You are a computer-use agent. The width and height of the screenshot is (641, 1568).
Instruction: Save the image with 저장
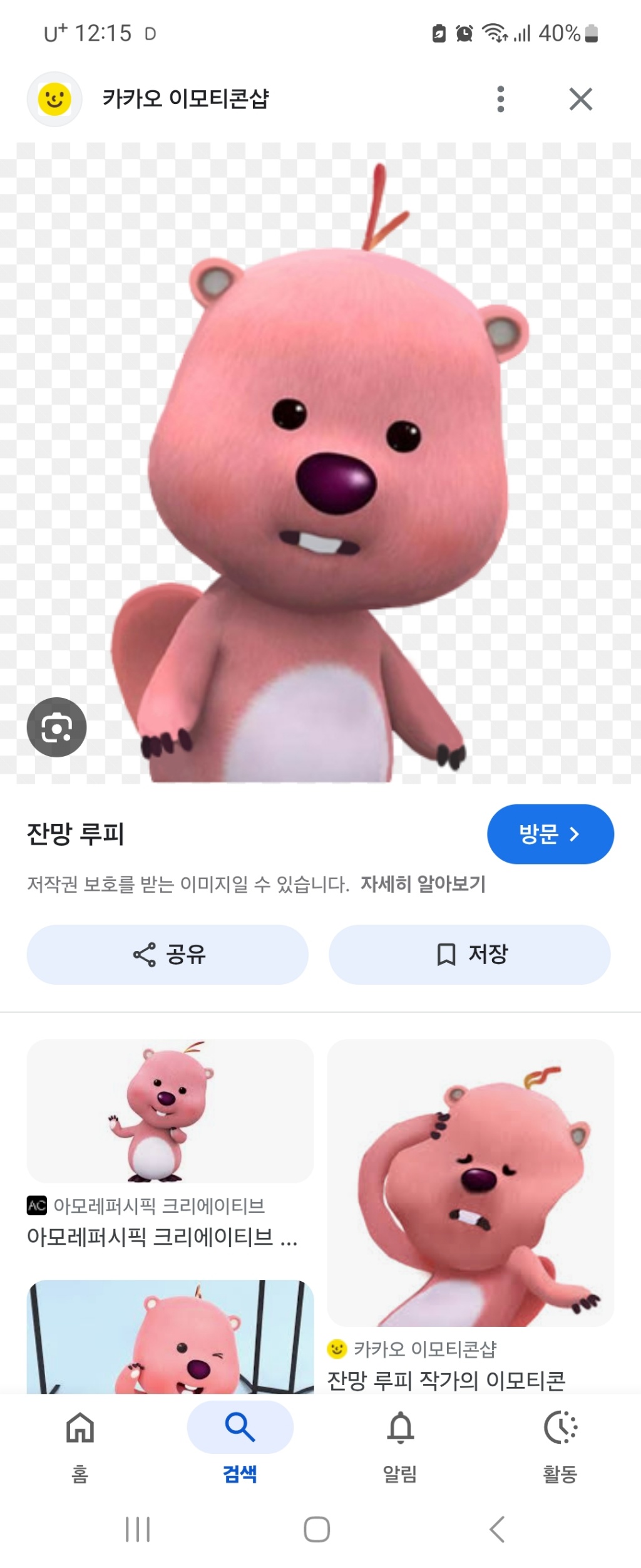pyautogui.click(x=469, y=954)
